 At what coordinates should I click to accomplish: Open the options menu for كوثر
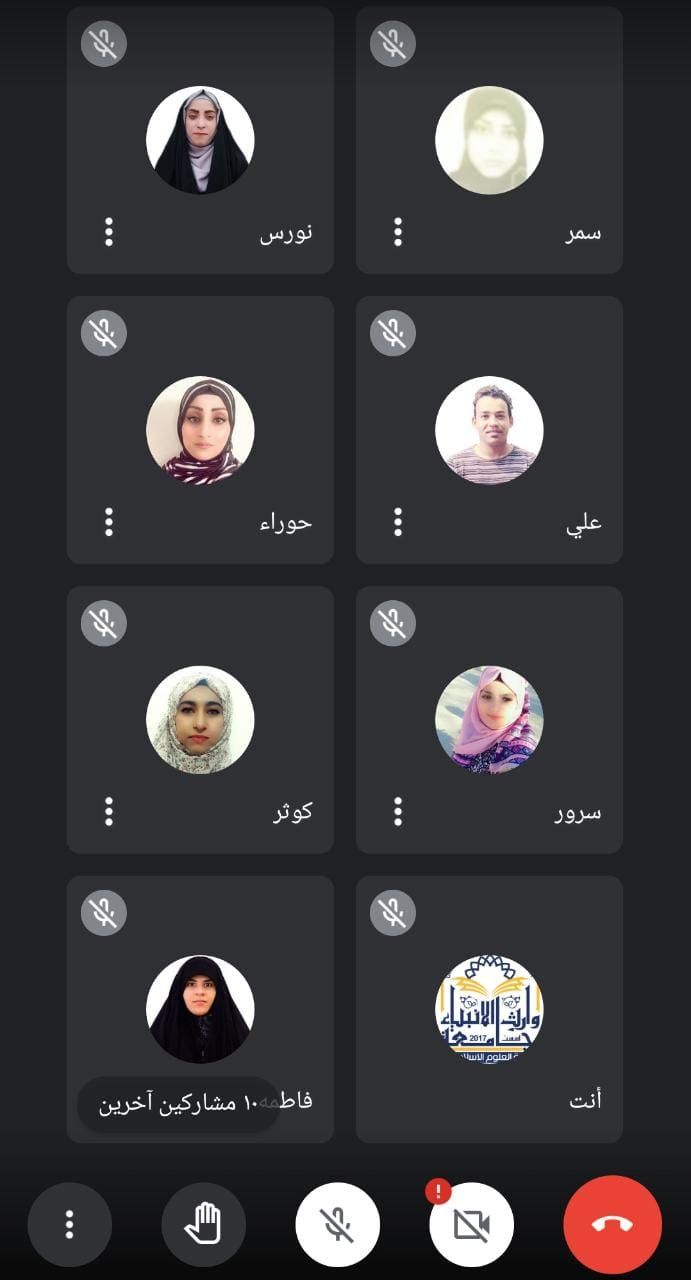tap(109, 811)
